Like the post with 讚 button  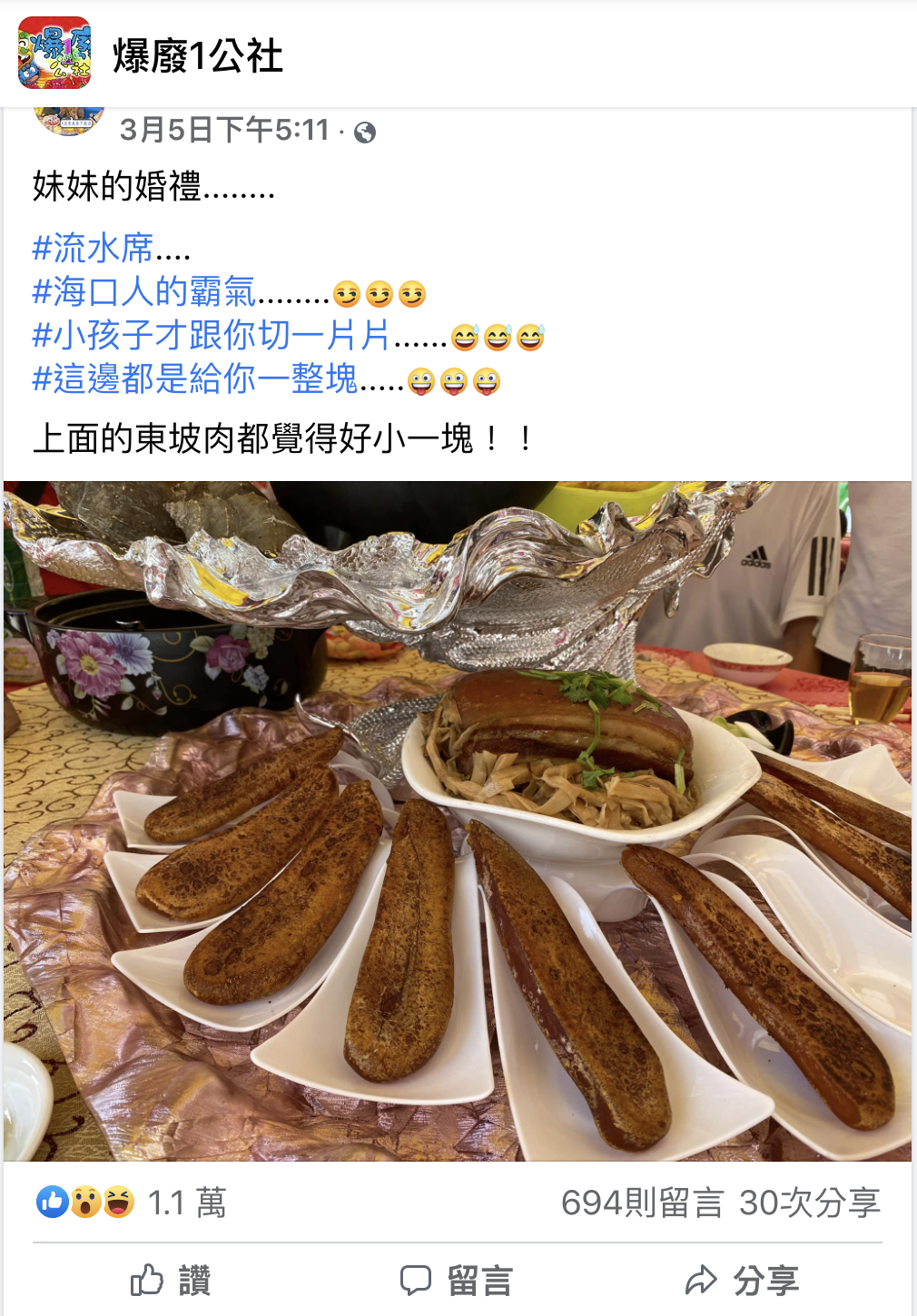[171, 1281]
